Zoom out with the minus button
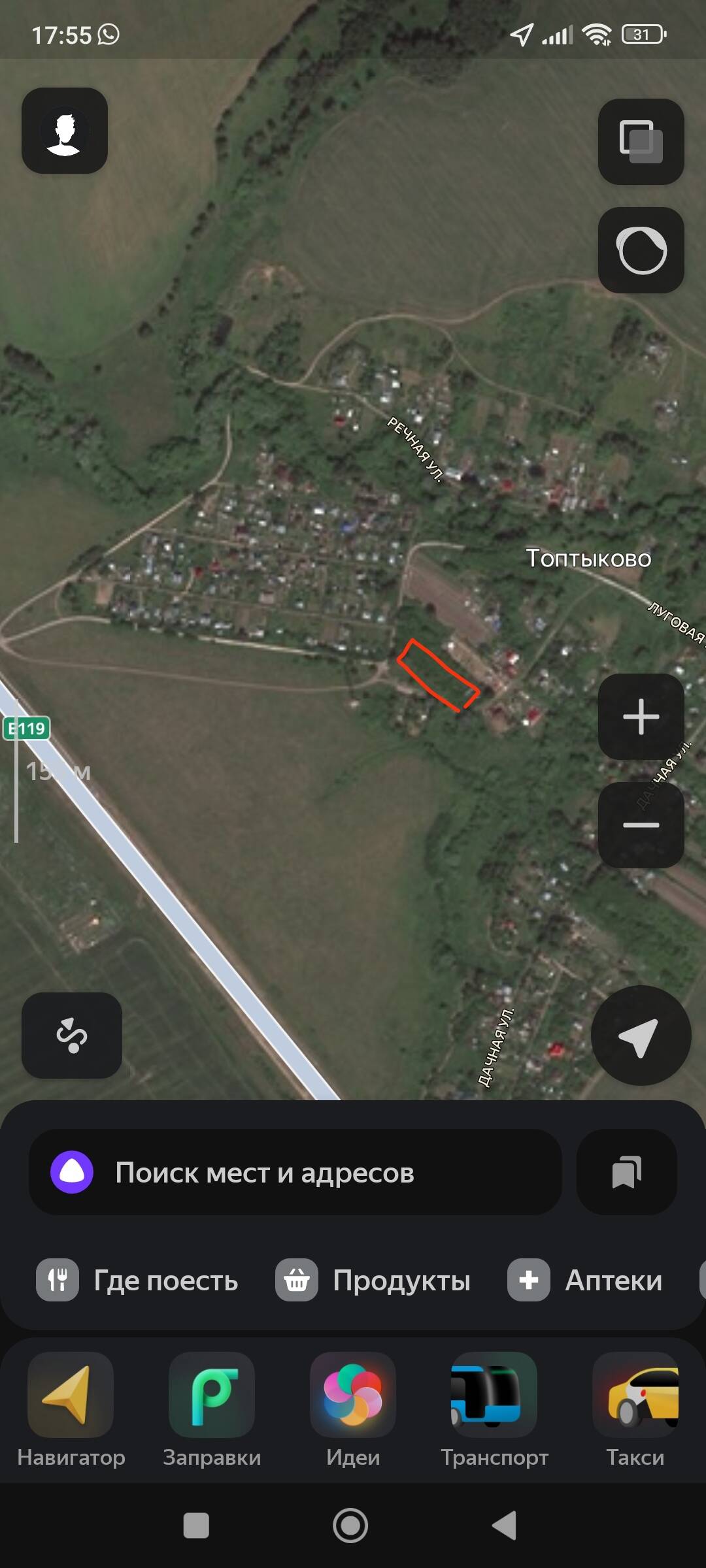Image resolution: width=706 pixels, height=1568 pixels. click(641, 825)
